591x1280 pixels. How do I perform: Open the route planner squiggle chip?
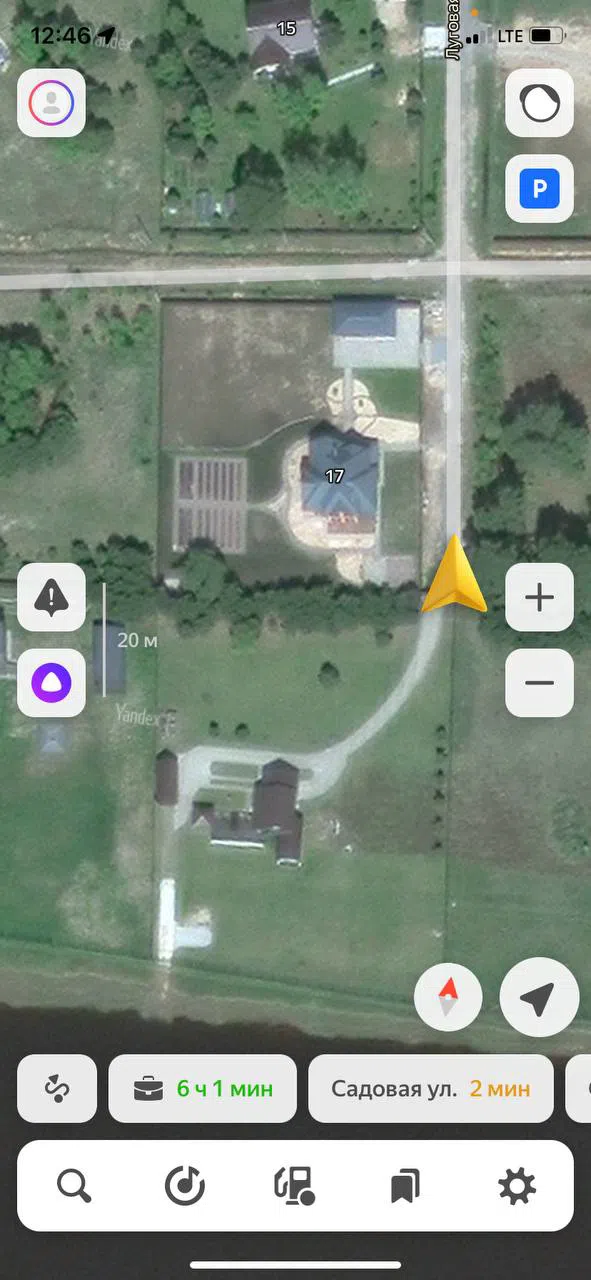57,1088
